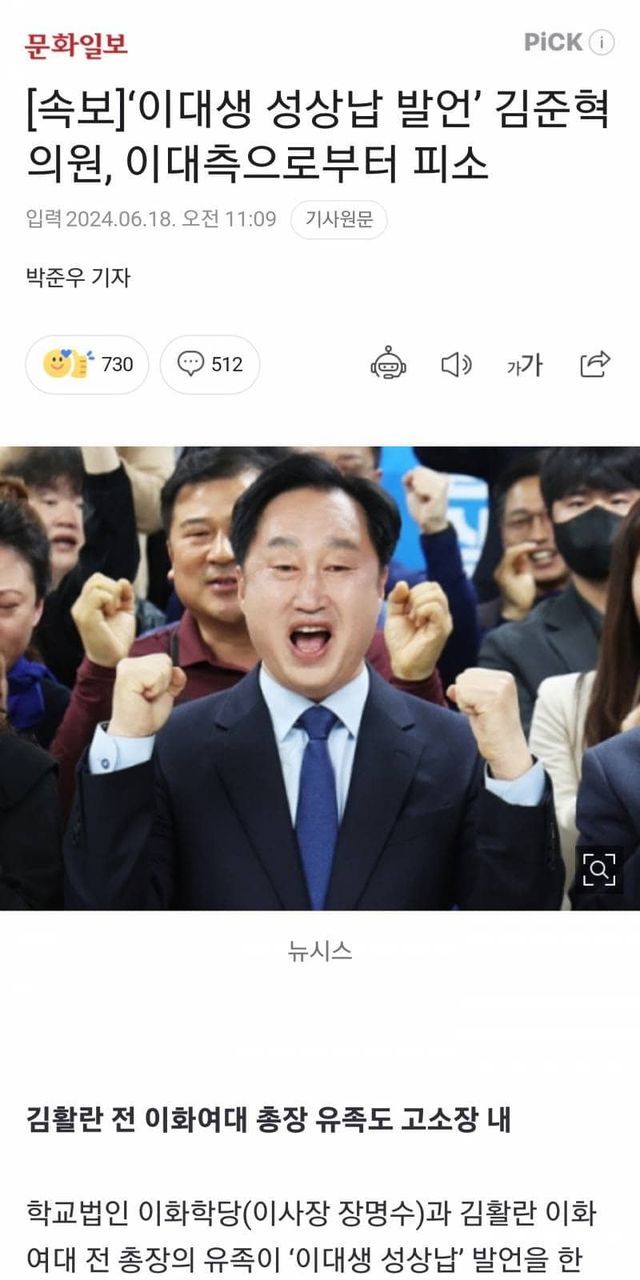Open the AI summary robot icon
The width and height of the screenshot is (640, 1280).
388,364
